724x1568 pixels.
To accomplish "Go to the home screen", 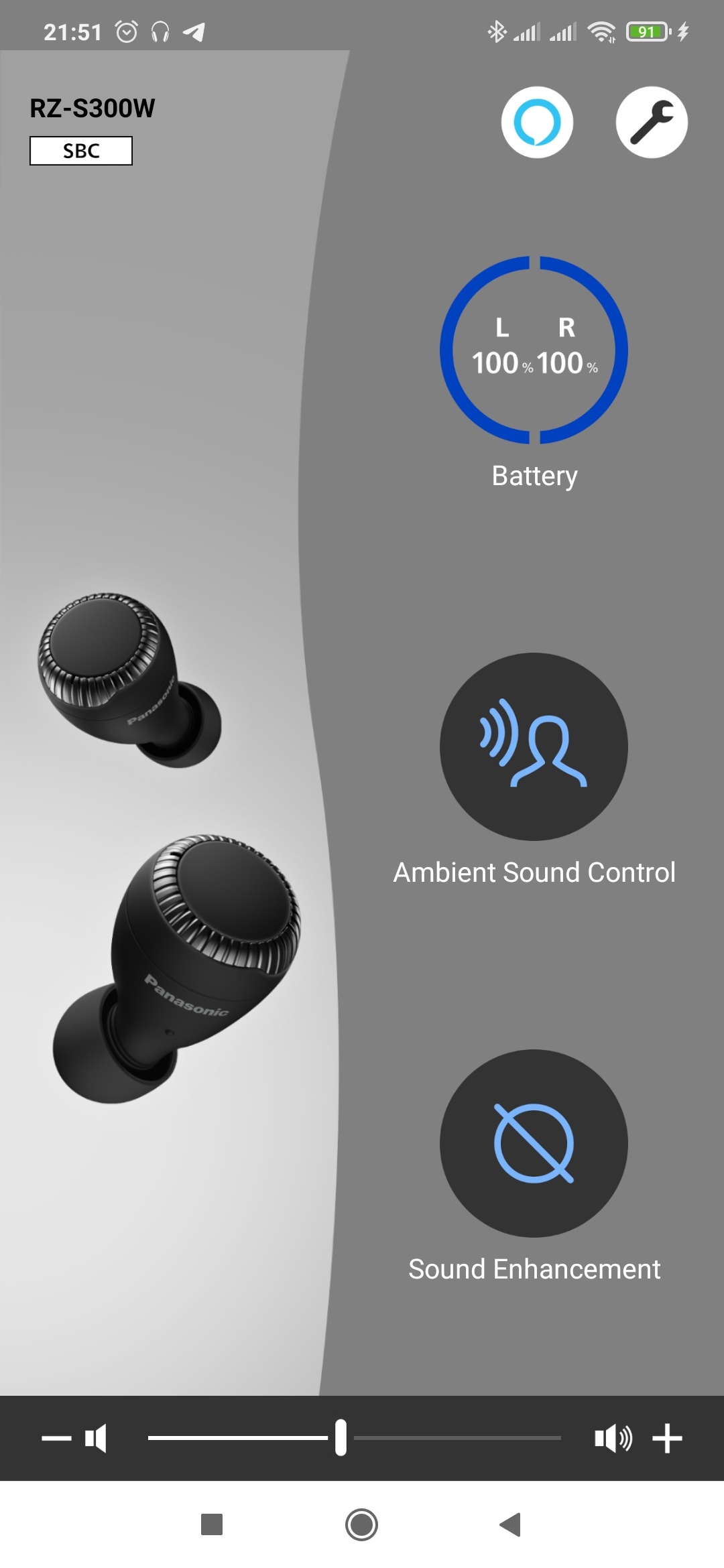I will (361, 1524).
